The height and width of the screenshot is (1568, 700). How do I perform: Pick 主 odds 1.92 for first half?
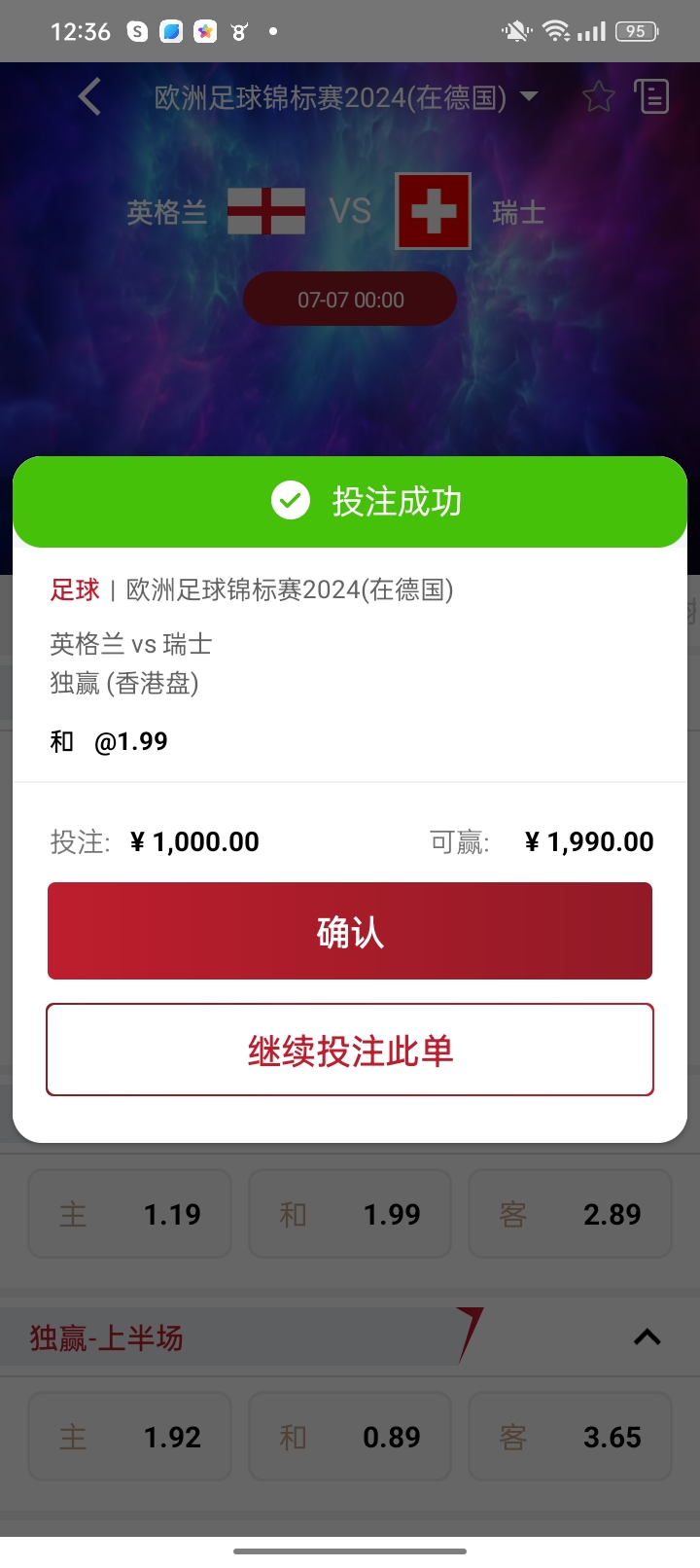click(130, 1437)
